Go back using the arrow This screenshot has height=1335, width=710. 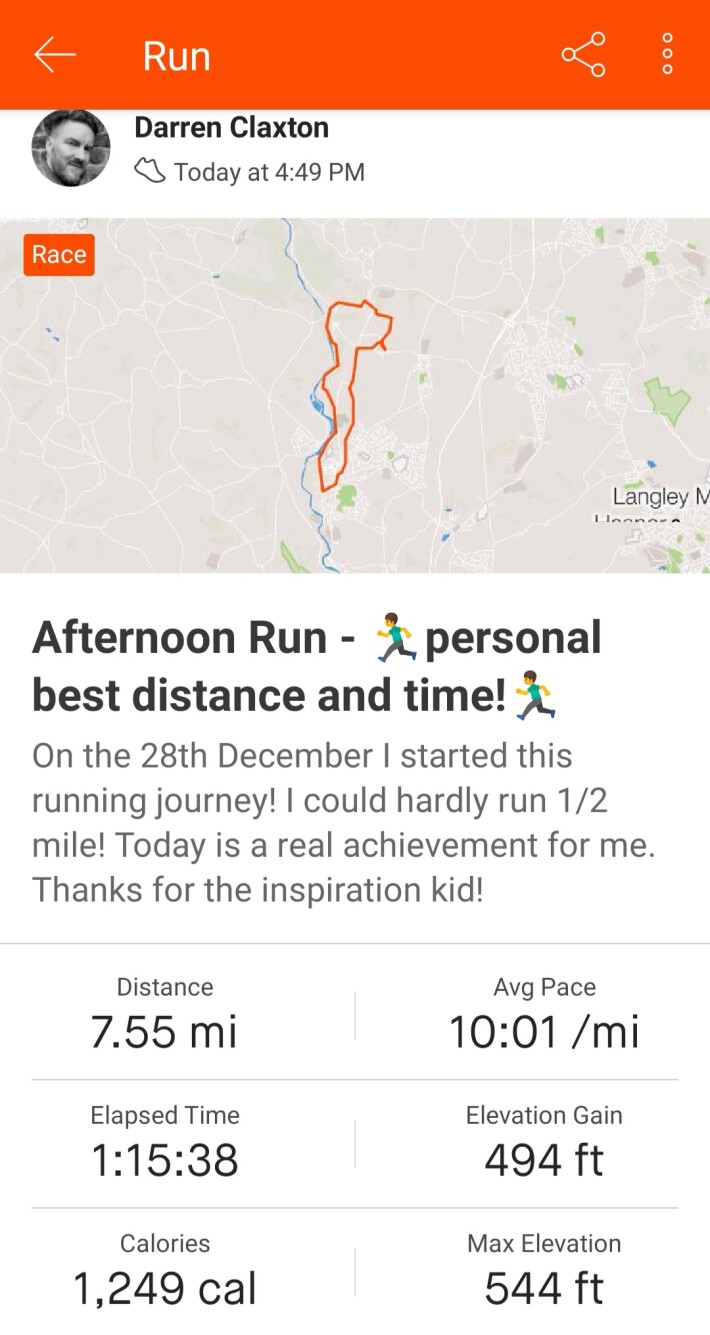pos(55,55)
